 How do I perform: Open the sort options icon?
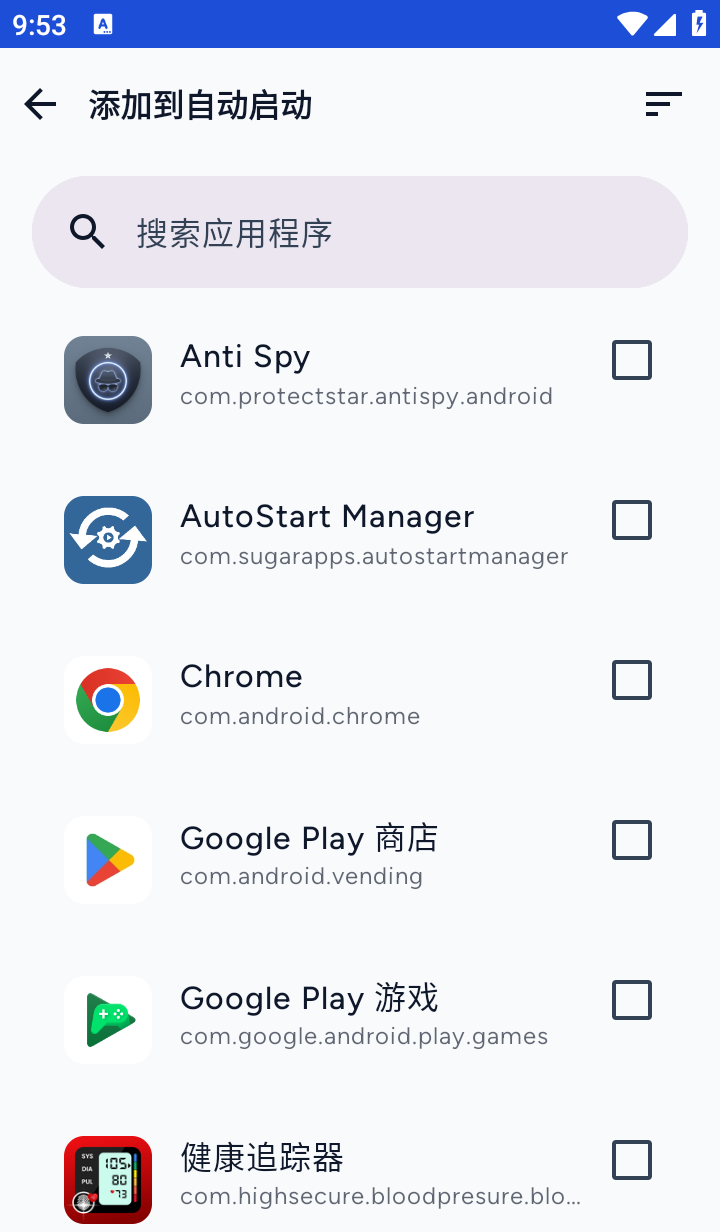pos(663,104)
